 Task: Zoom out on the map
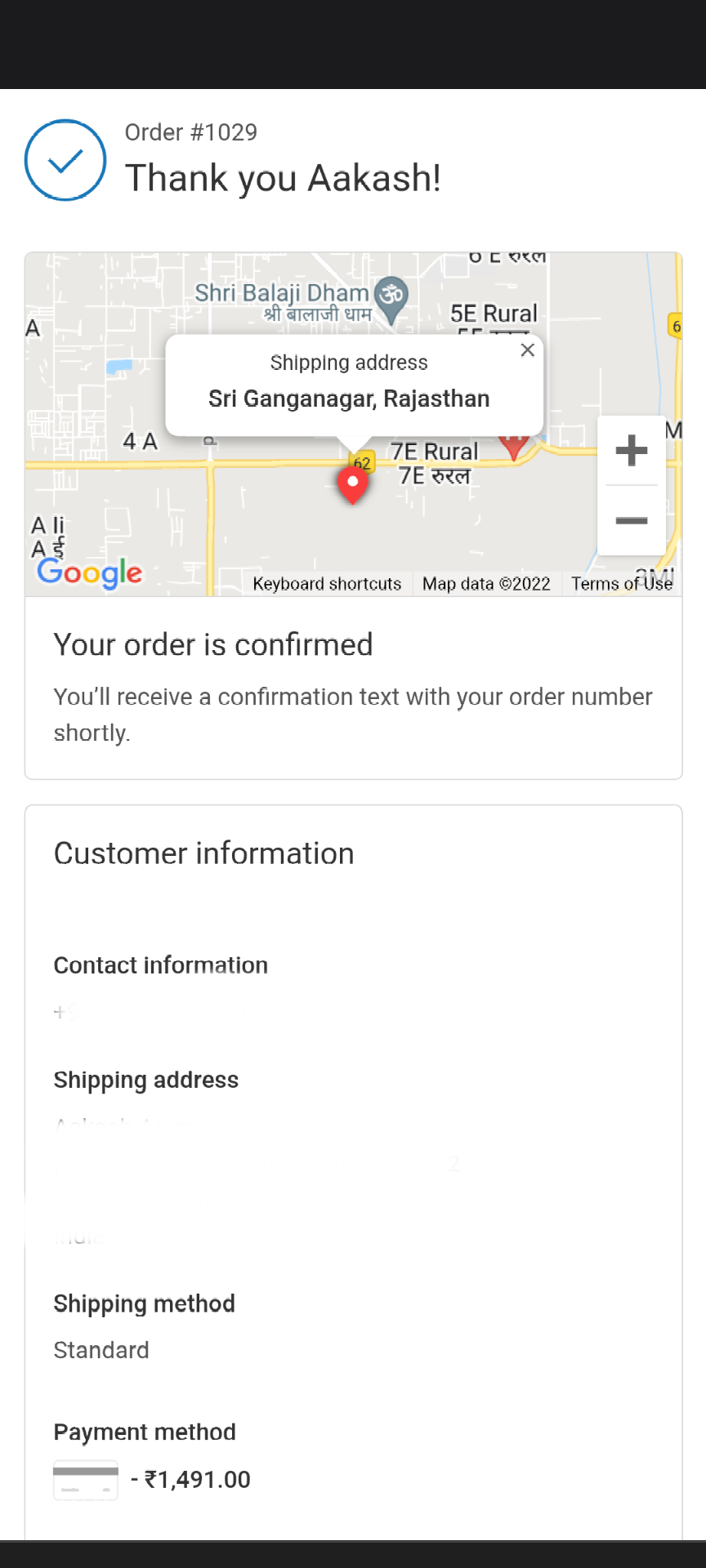(x=632, y=521)
